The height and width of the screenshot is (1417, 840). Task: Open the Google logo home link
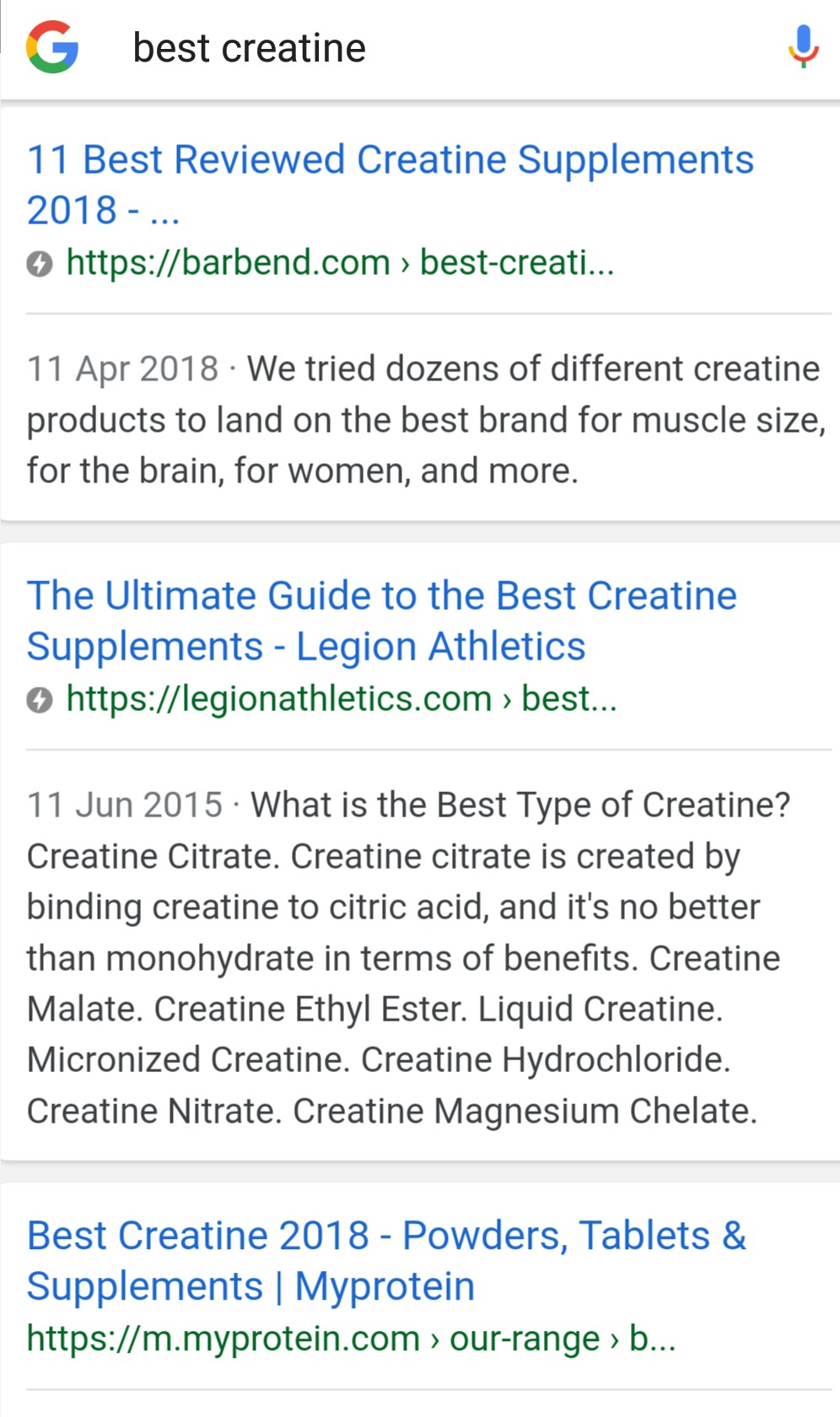tap(52, 47)
